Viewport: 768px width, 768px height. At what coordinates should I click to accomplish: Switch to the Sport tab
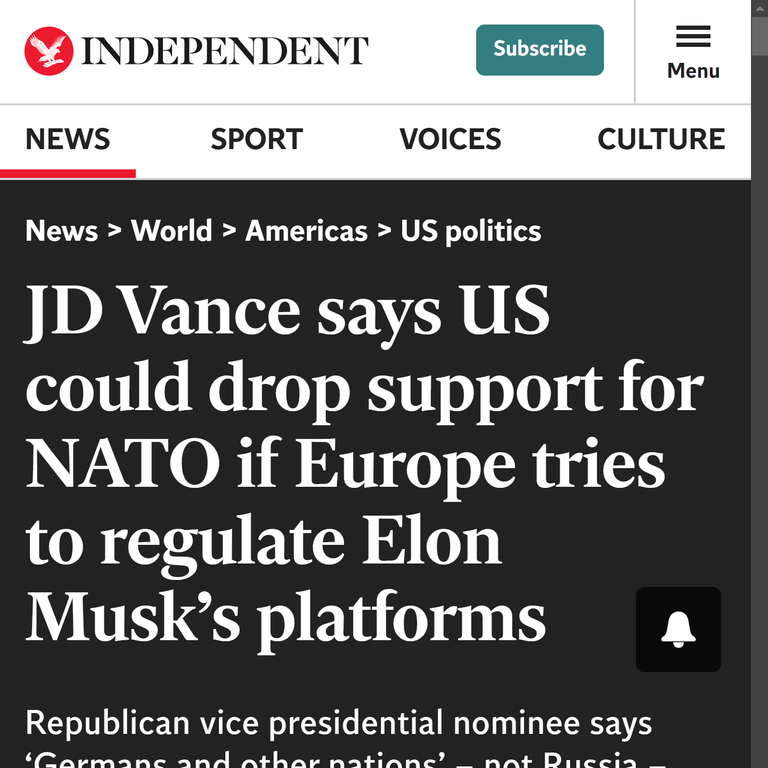tap(256, 139)
